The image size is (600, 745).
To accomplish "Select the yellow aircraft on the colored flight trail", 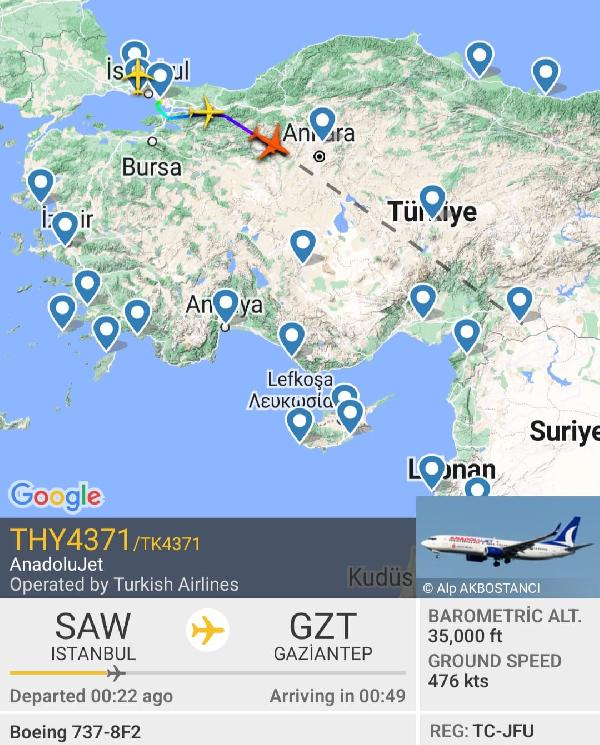I will point(208,111).
